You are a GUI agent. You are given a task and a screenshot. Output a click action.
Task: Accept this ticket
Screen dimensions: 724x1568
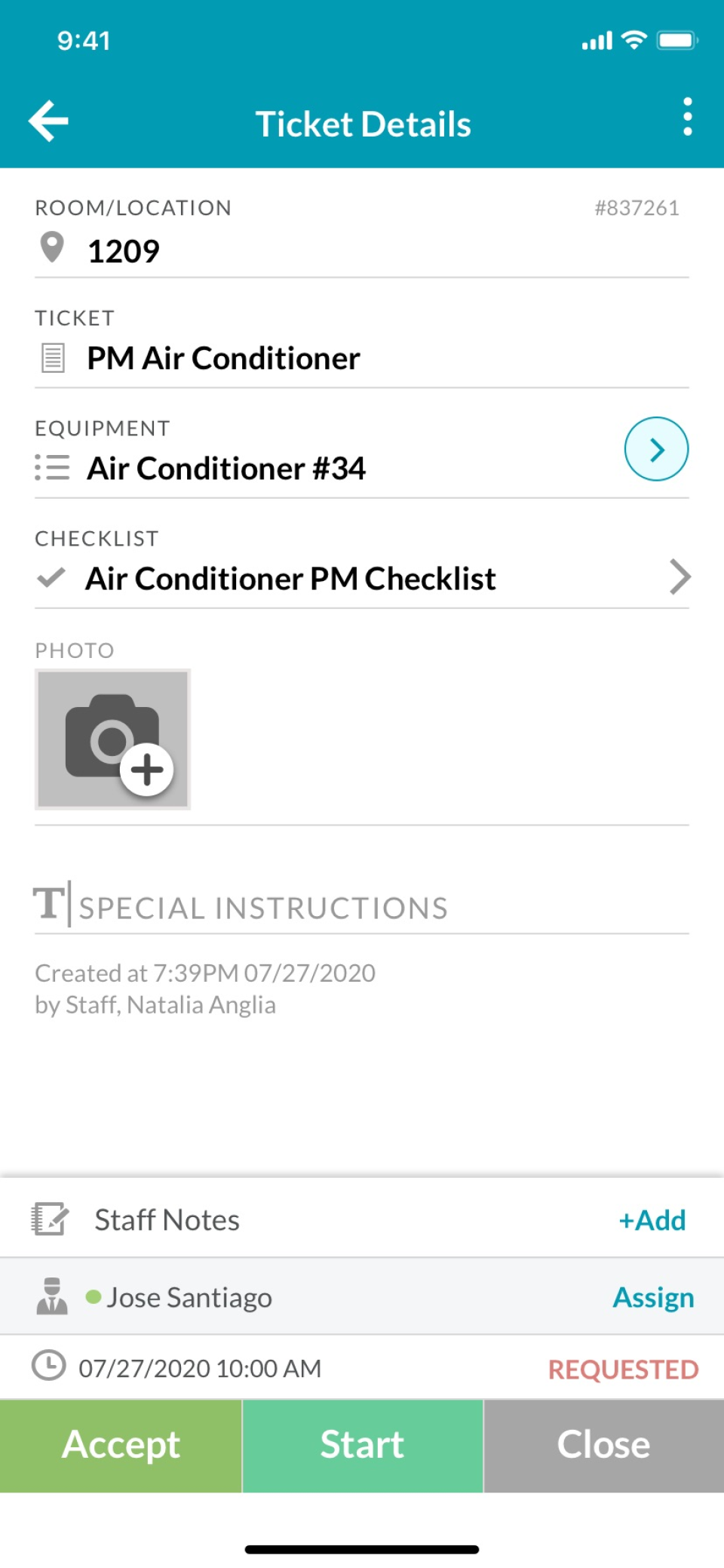121,1446
